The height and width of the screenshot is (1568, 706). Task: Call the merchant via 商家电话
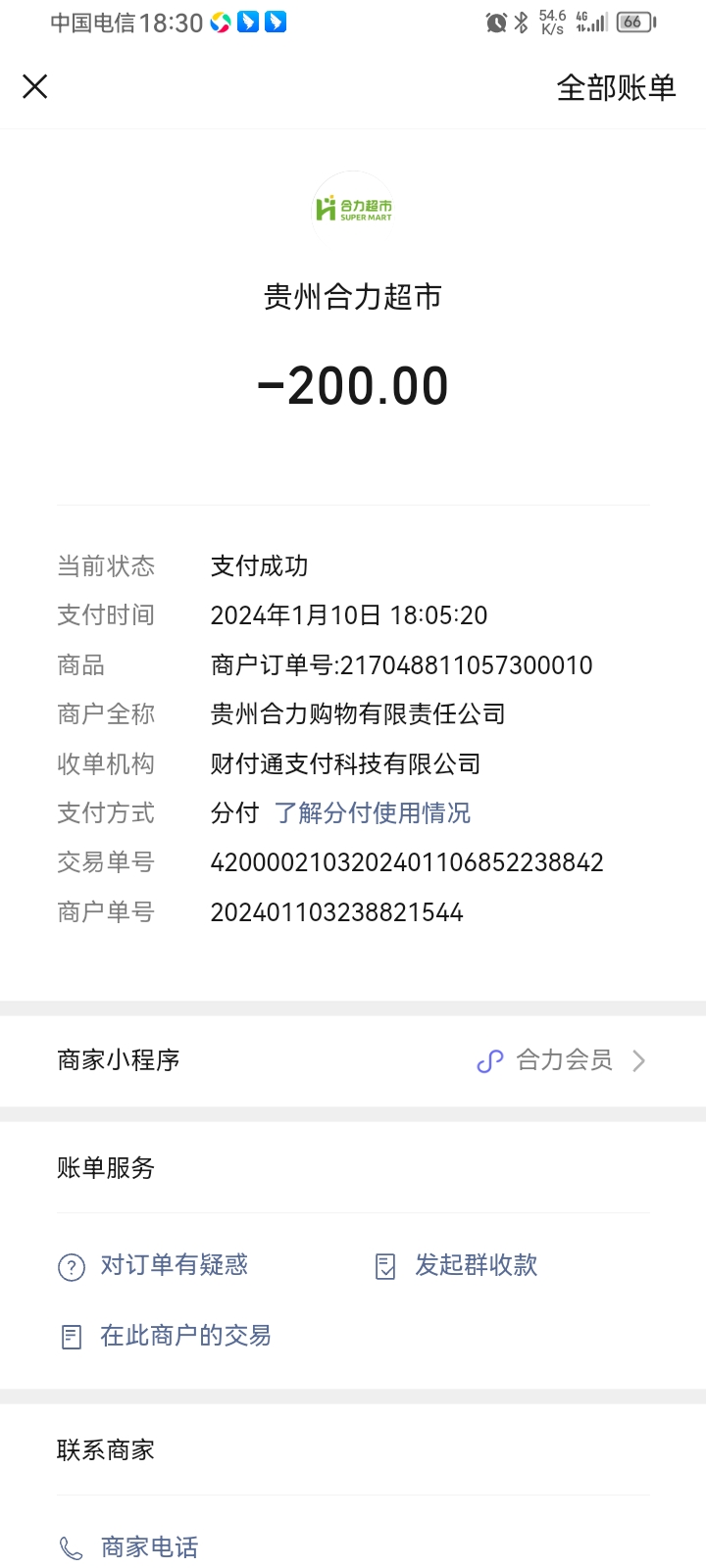tap(149, 1546)
